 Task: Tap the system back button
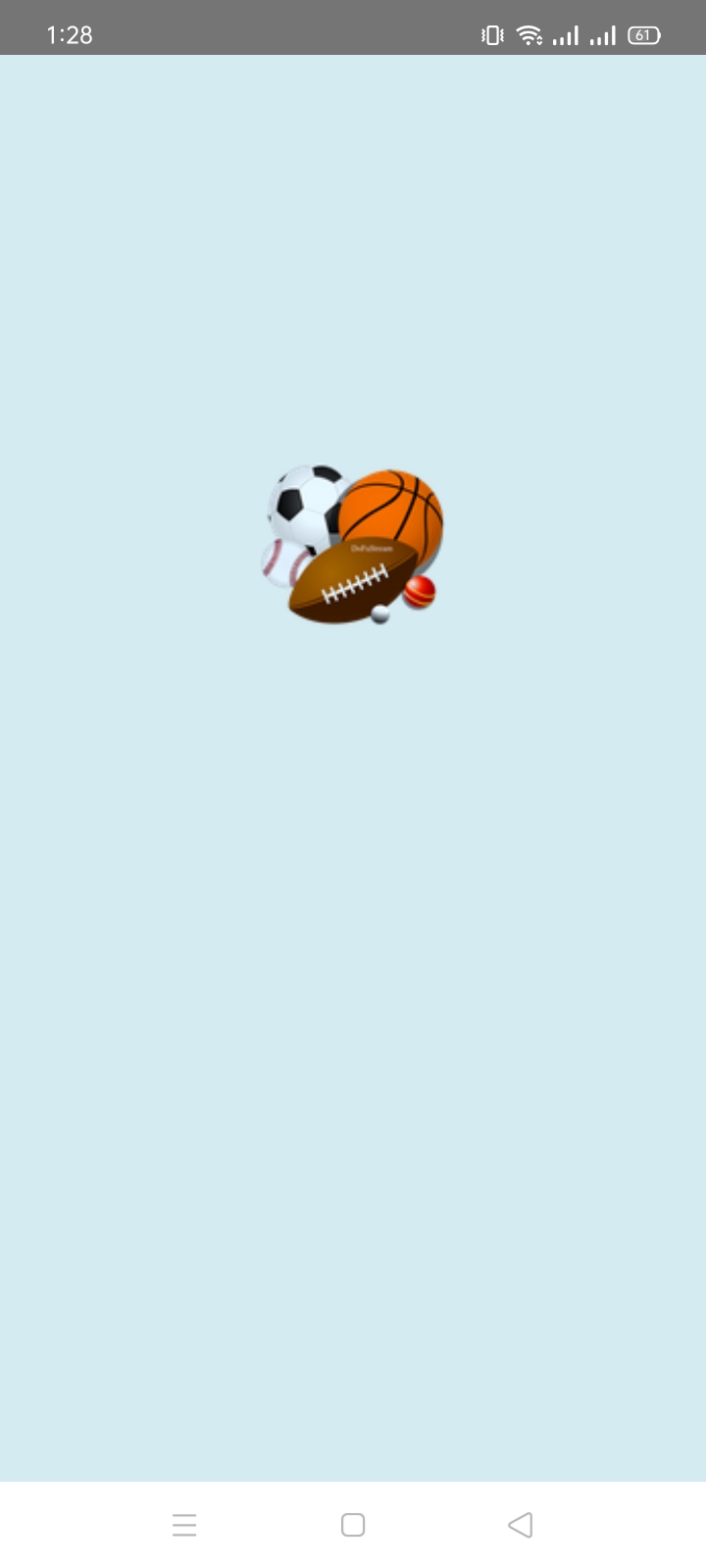(520, 1525)
